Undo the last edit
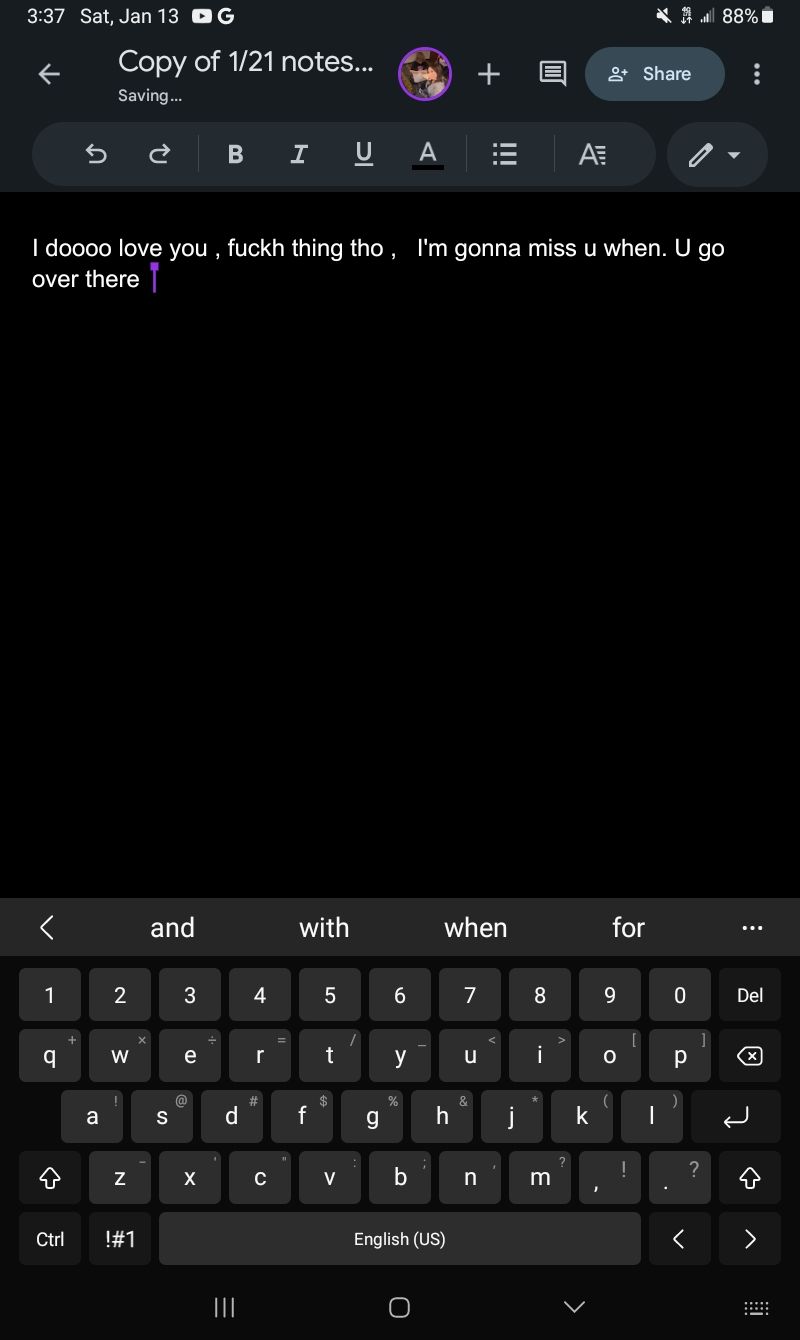This screenshot has width=800, height=1340. tap(96, 154)
